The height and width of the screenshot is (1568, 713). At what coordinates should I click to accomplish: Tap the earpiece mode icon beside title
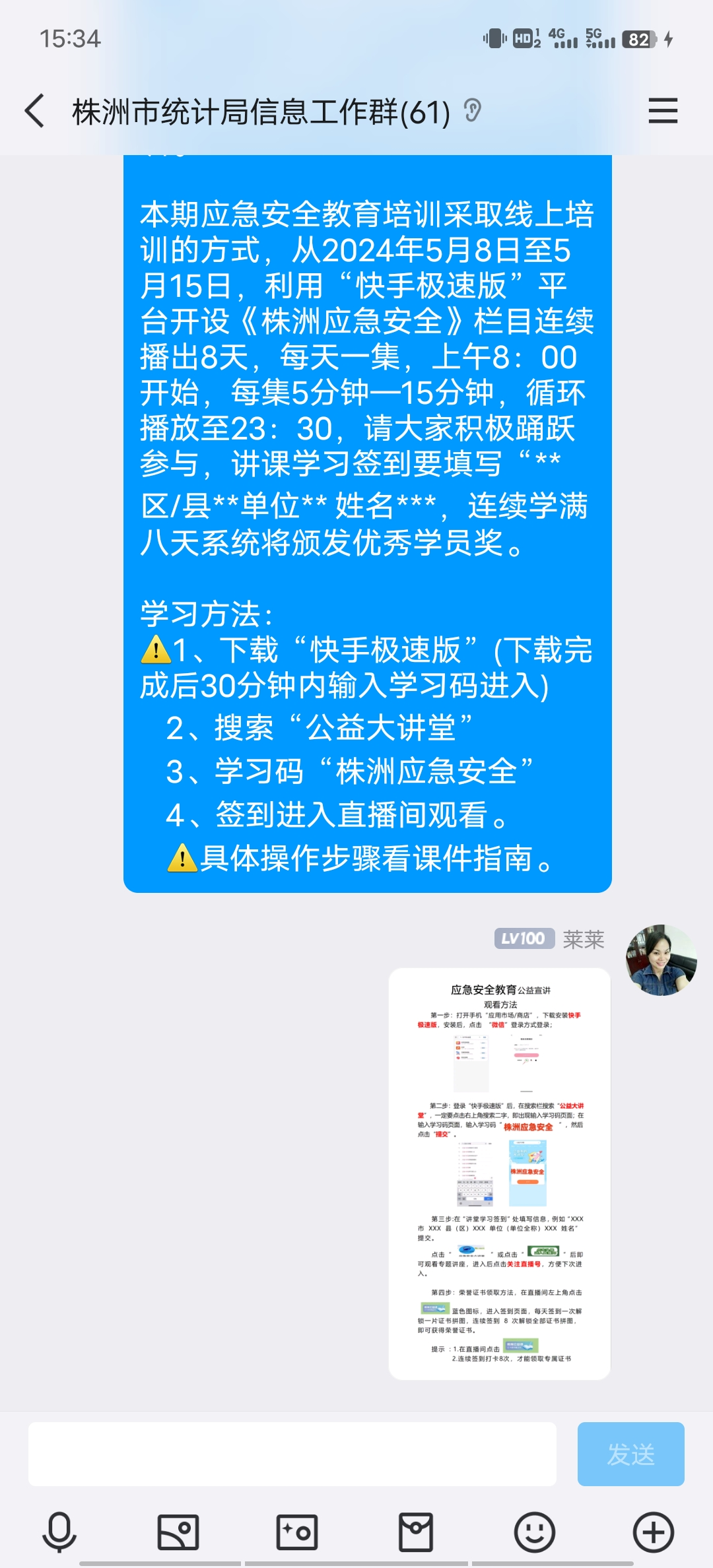[473, 110]
